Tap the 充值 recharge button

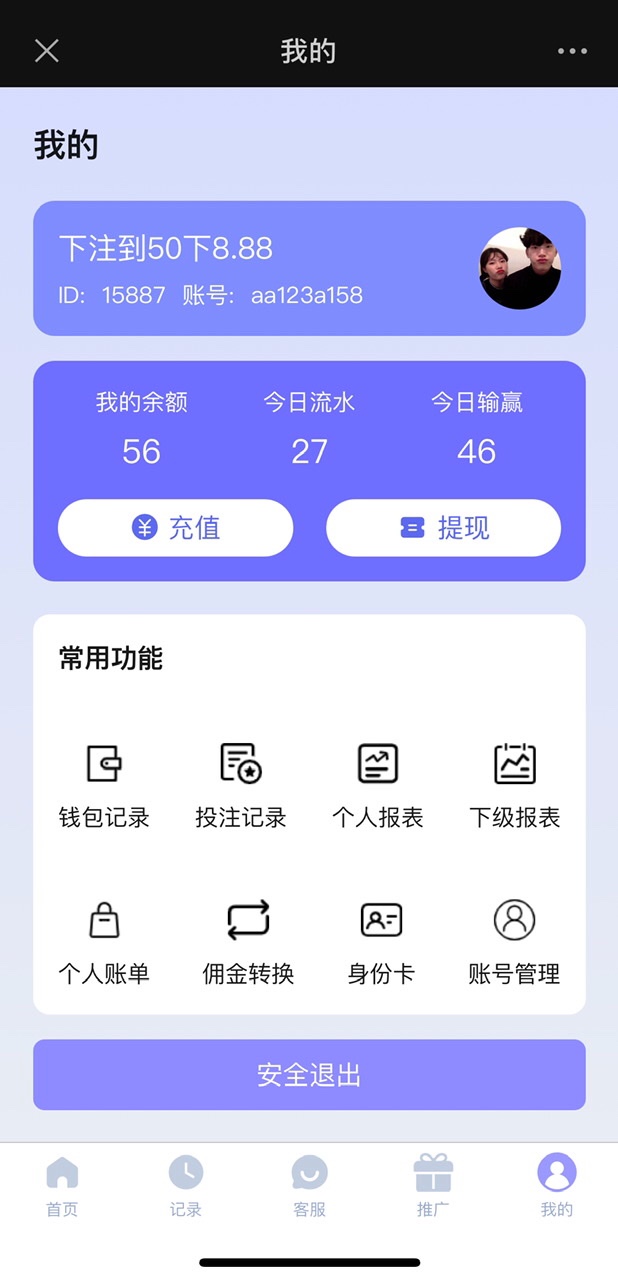(175, 528)
